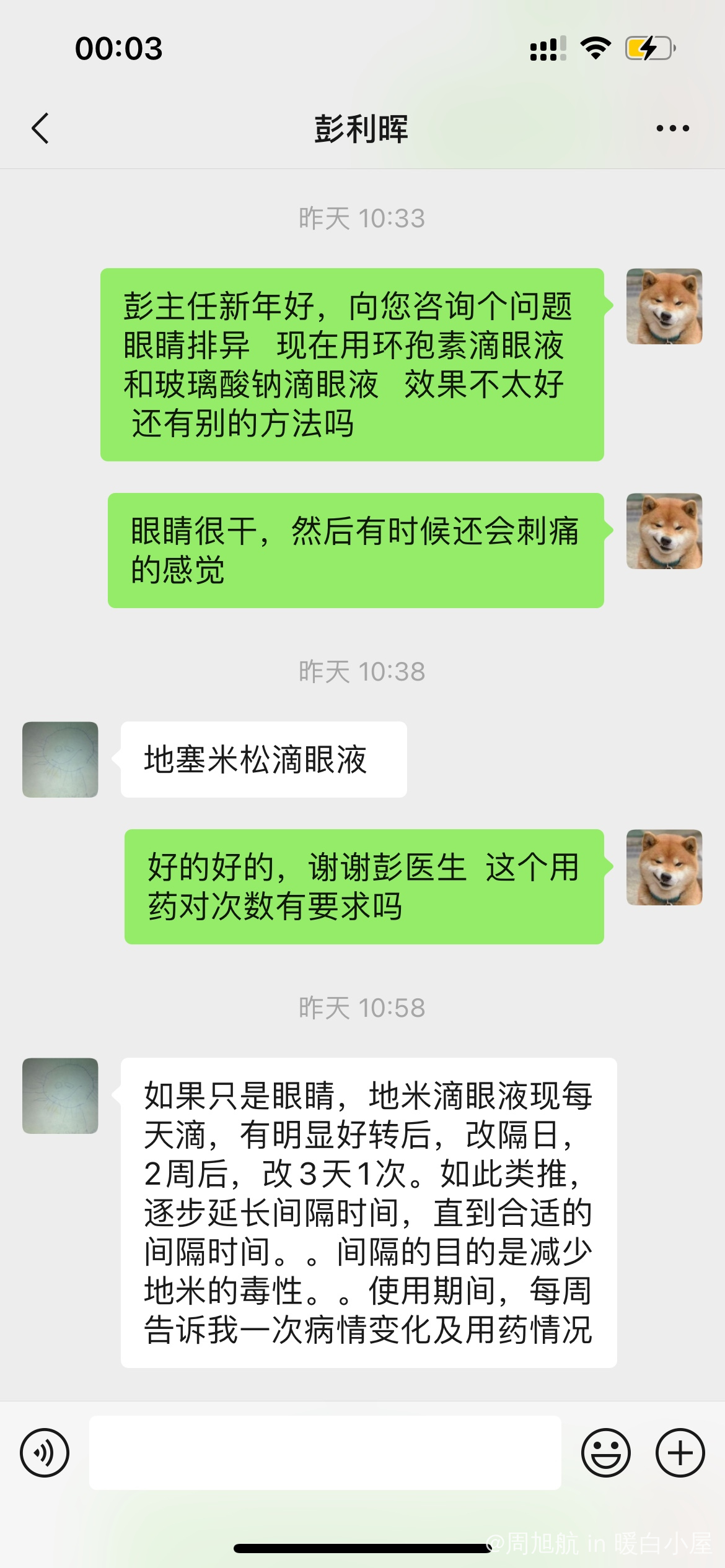Go back to the chat list

[40, 129]
